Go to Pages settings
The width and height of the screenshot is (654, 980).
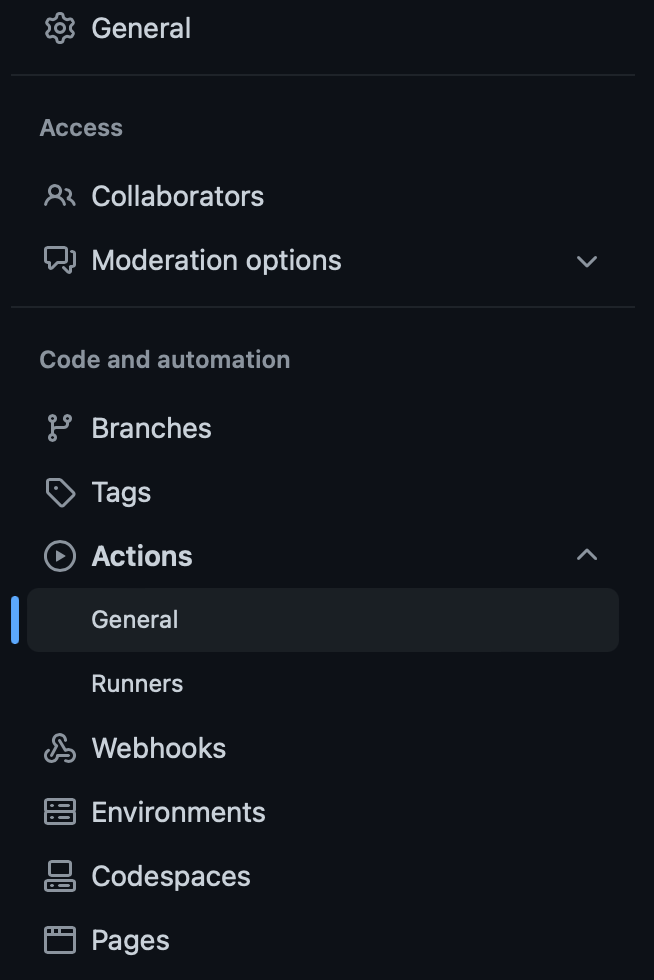tap(130, 940)
